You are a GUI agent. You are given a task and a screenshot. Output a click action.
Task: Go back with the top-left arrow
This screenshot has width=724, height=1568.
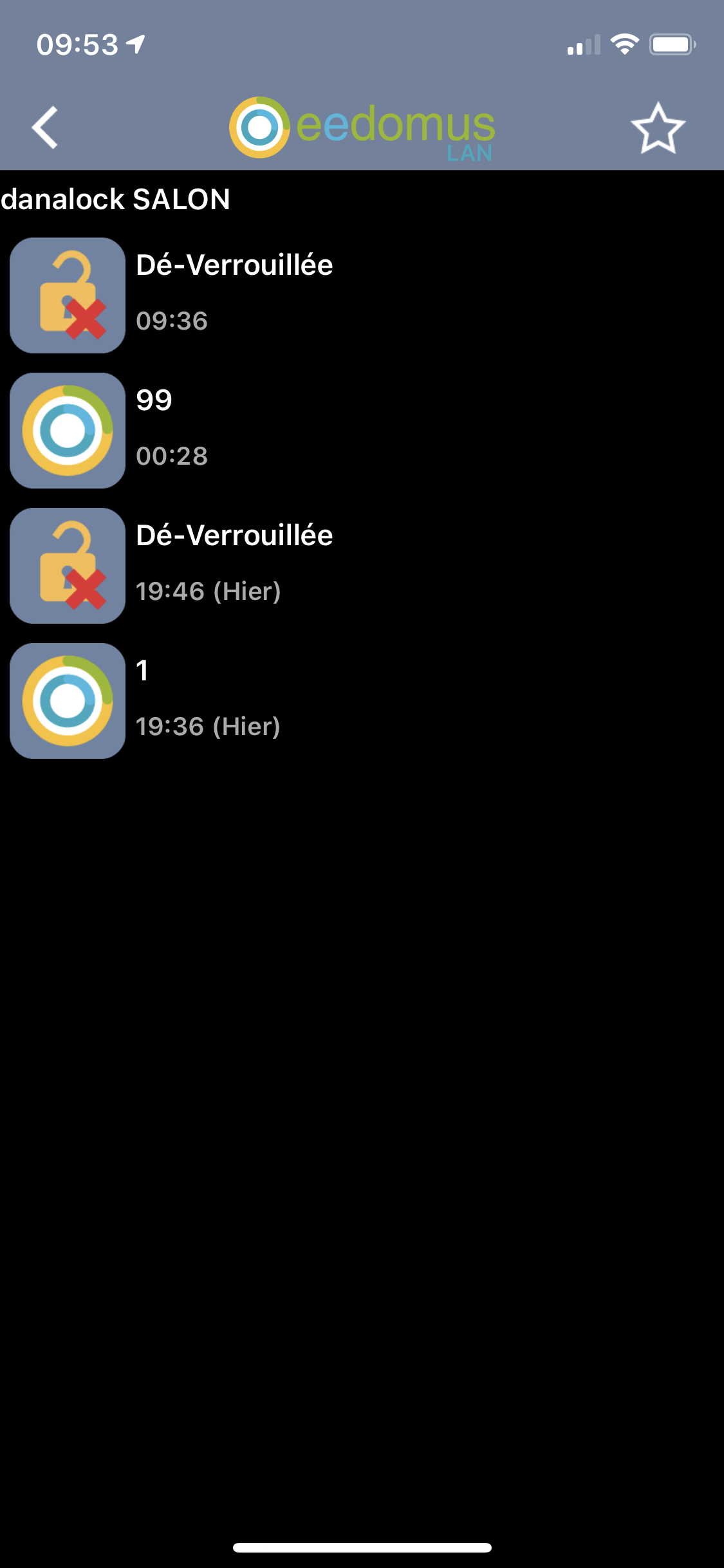point(45,127)
